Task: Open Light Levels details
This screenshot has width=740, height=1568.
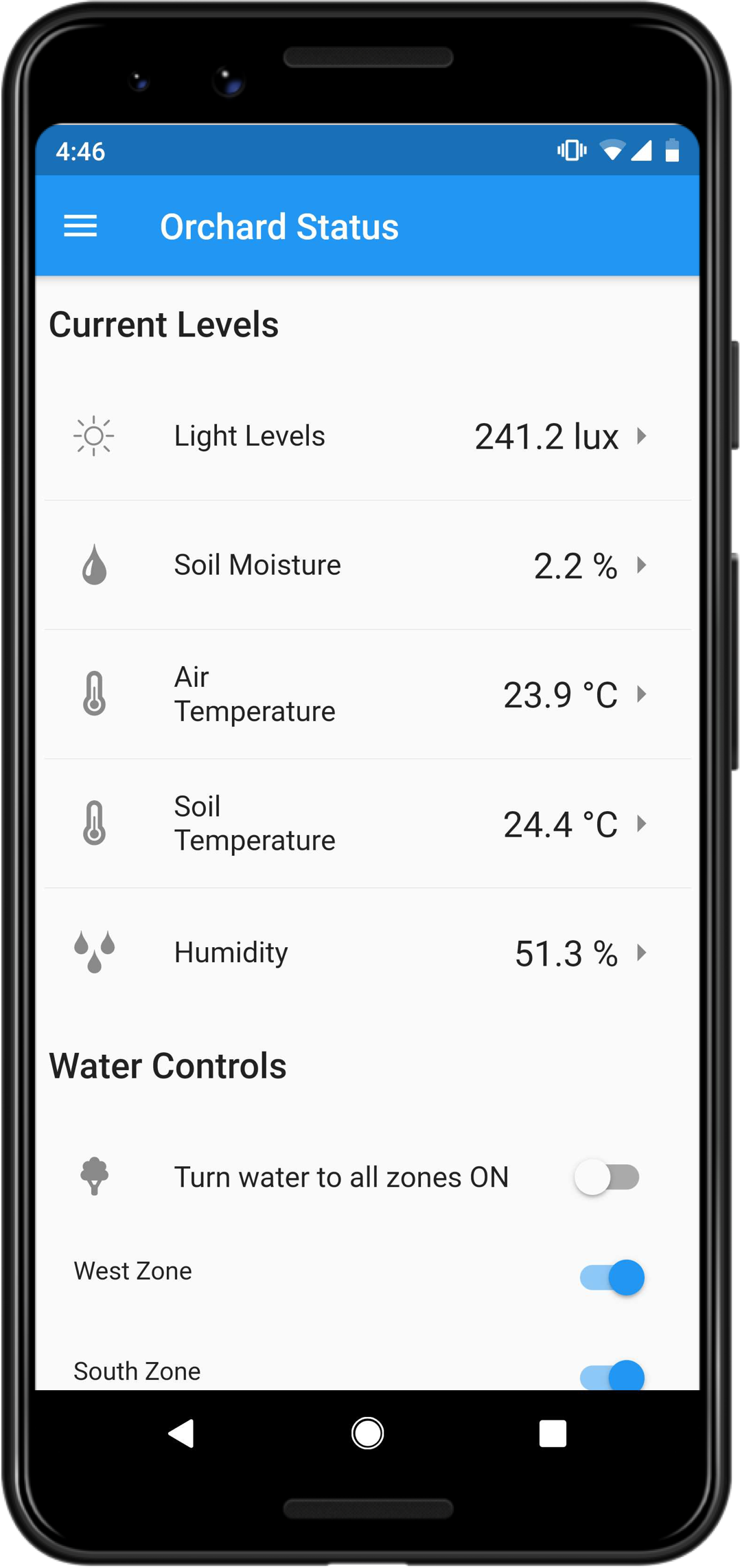Action: pos(367,436)
